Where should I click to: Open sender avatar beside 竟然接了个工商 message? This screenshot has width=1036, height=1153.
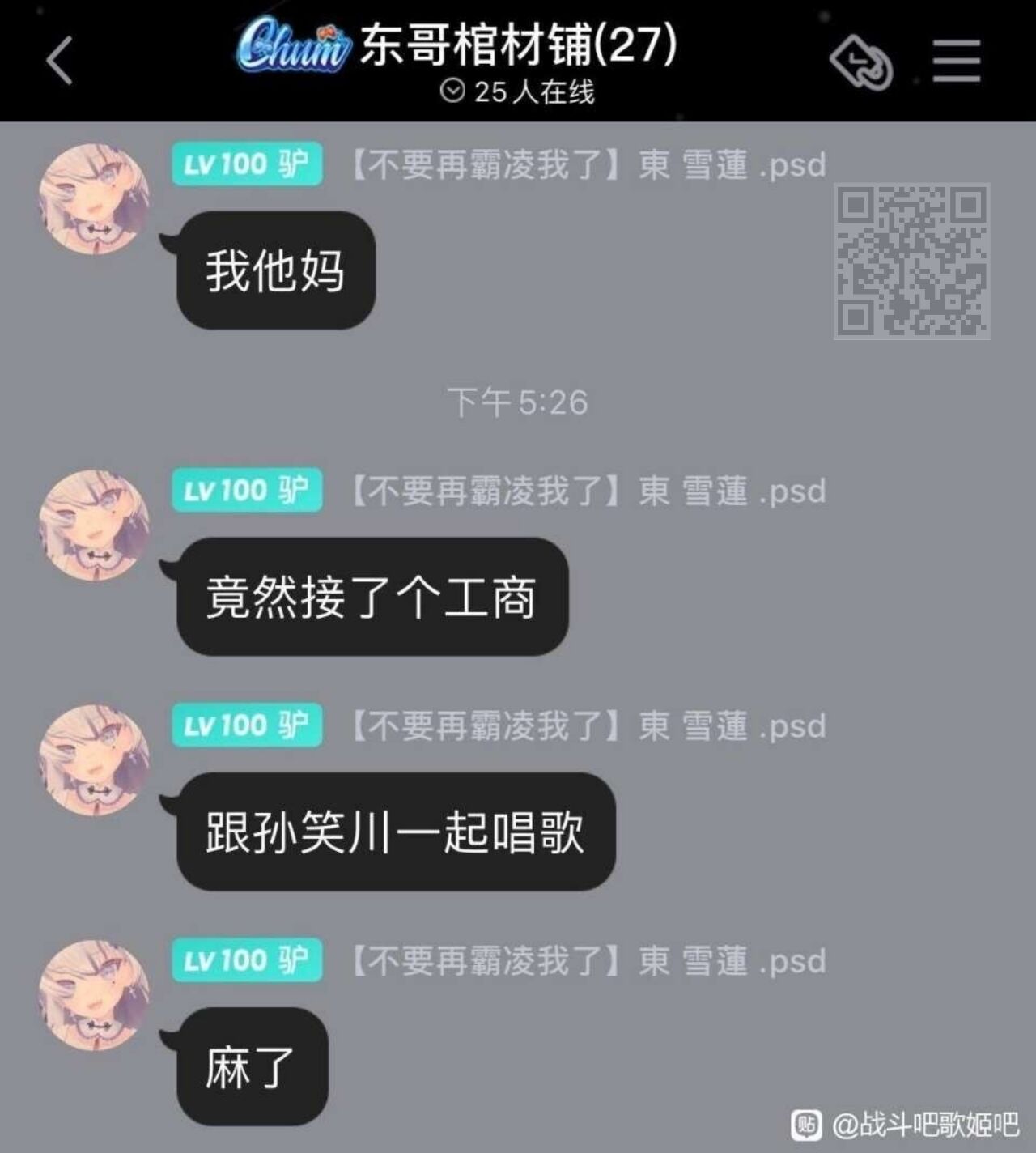pos(95,525)
